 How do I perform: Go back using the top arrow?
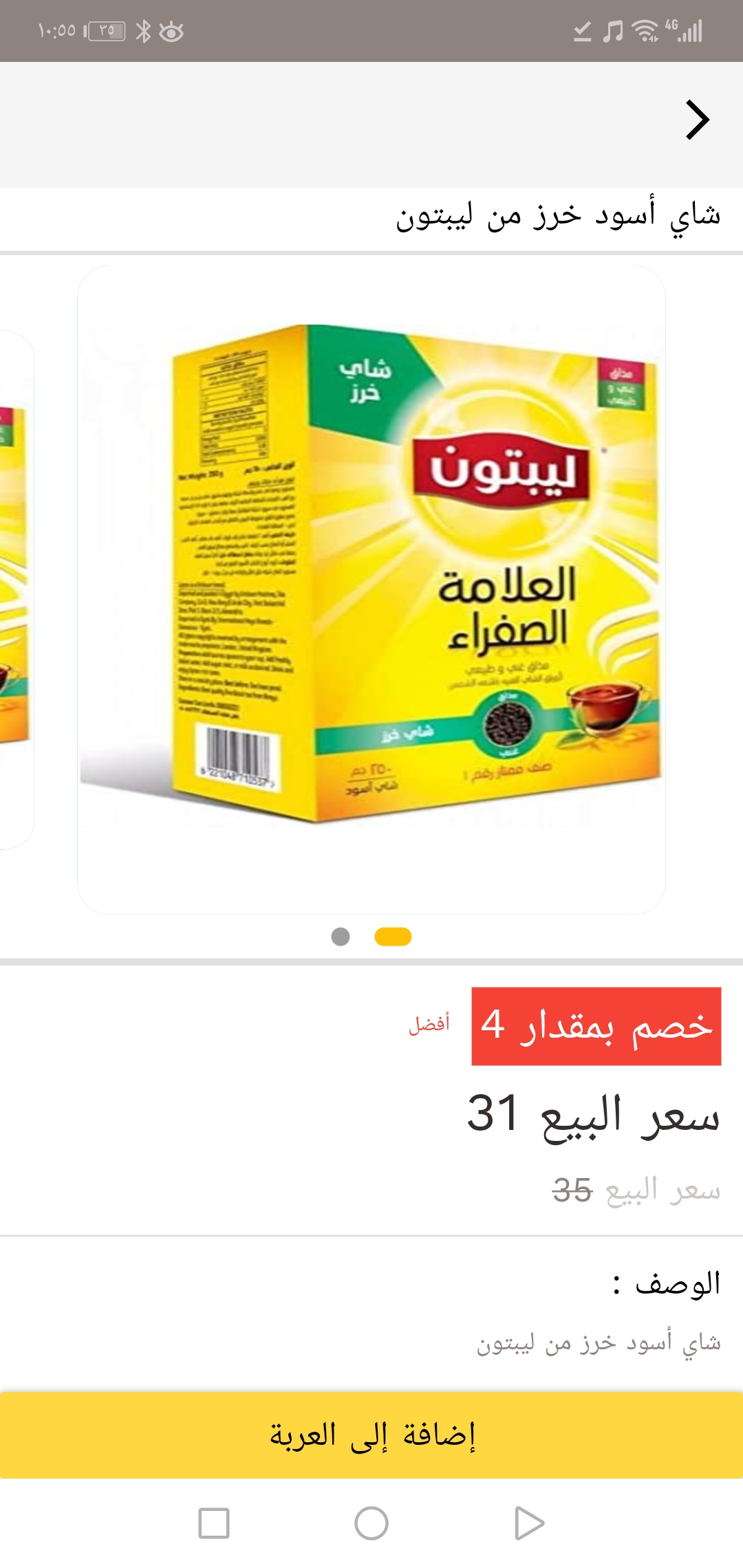[697, 120]
